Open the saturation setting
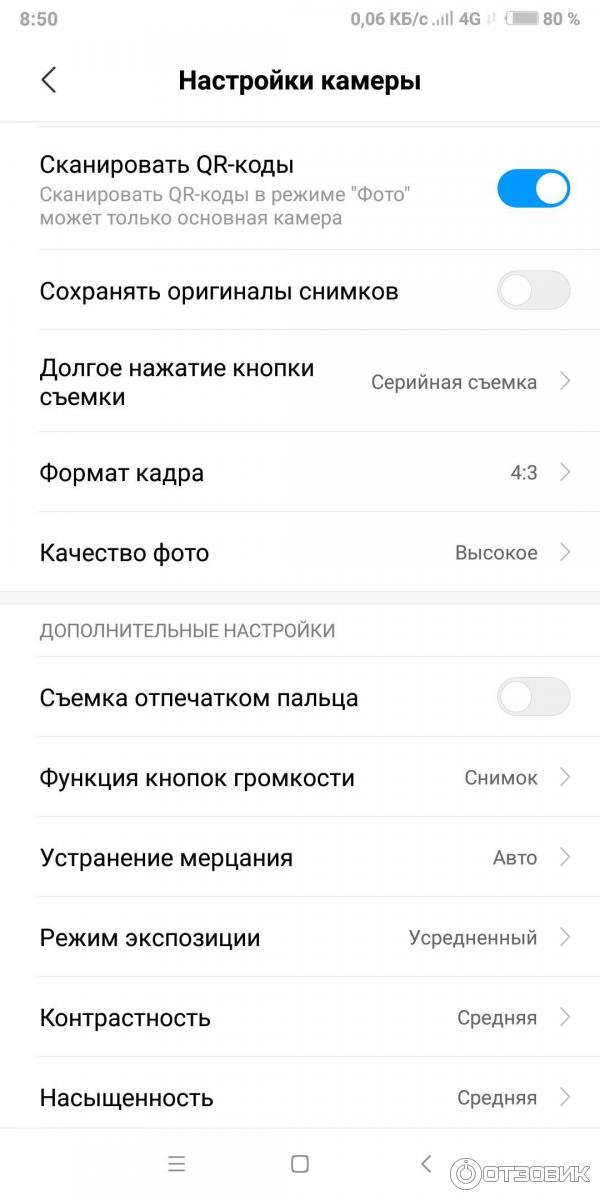This screenshot has height=1200, width=600. 300,1098
